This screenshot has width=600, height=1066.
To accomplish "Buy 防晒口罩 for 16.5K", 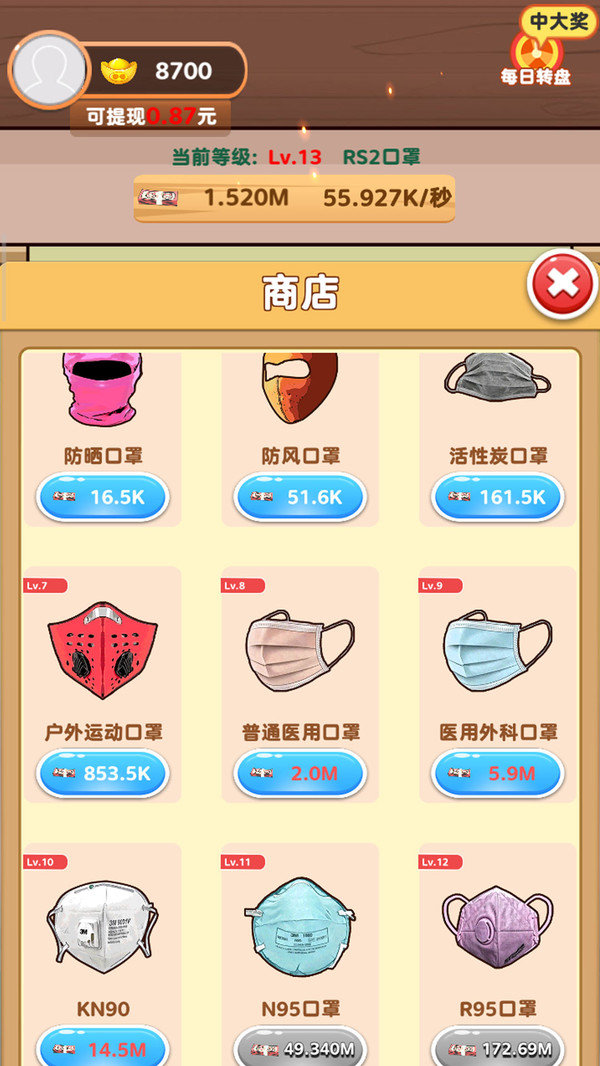I will [103, 497].
